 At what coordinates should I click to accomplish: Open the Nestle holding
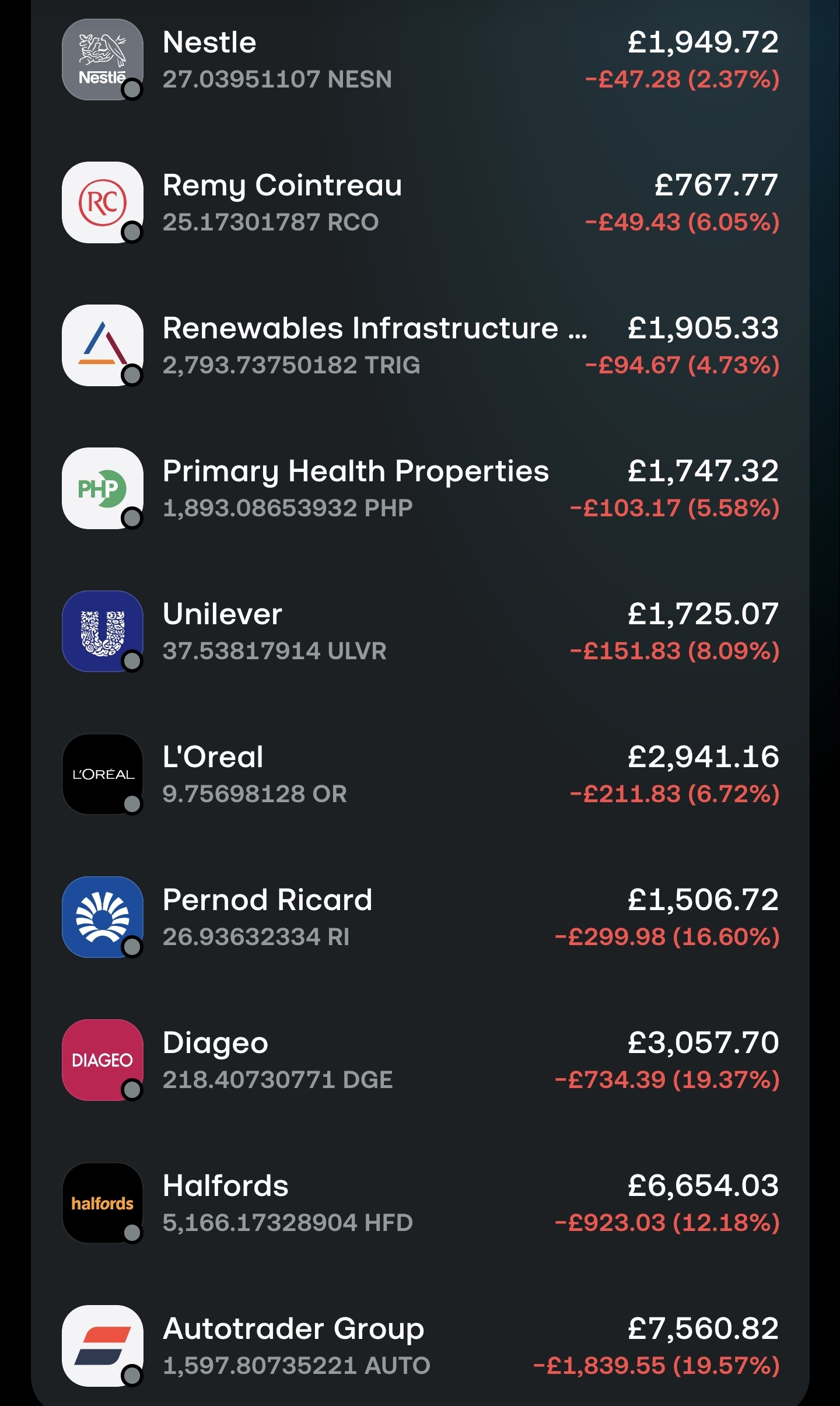(x=420, y=60)
